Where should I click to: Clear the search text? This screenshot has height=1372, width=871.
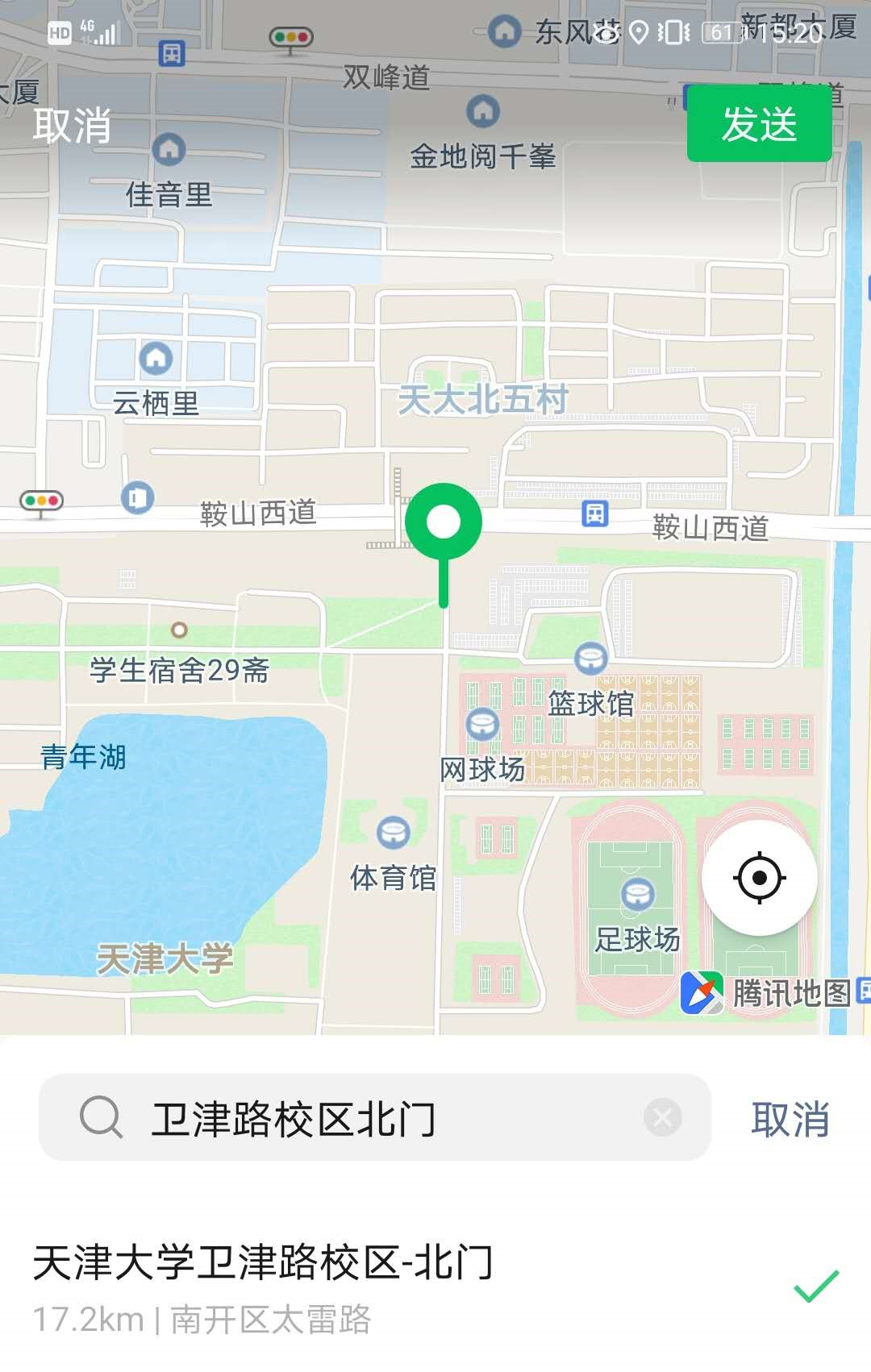coord(663,1118)
